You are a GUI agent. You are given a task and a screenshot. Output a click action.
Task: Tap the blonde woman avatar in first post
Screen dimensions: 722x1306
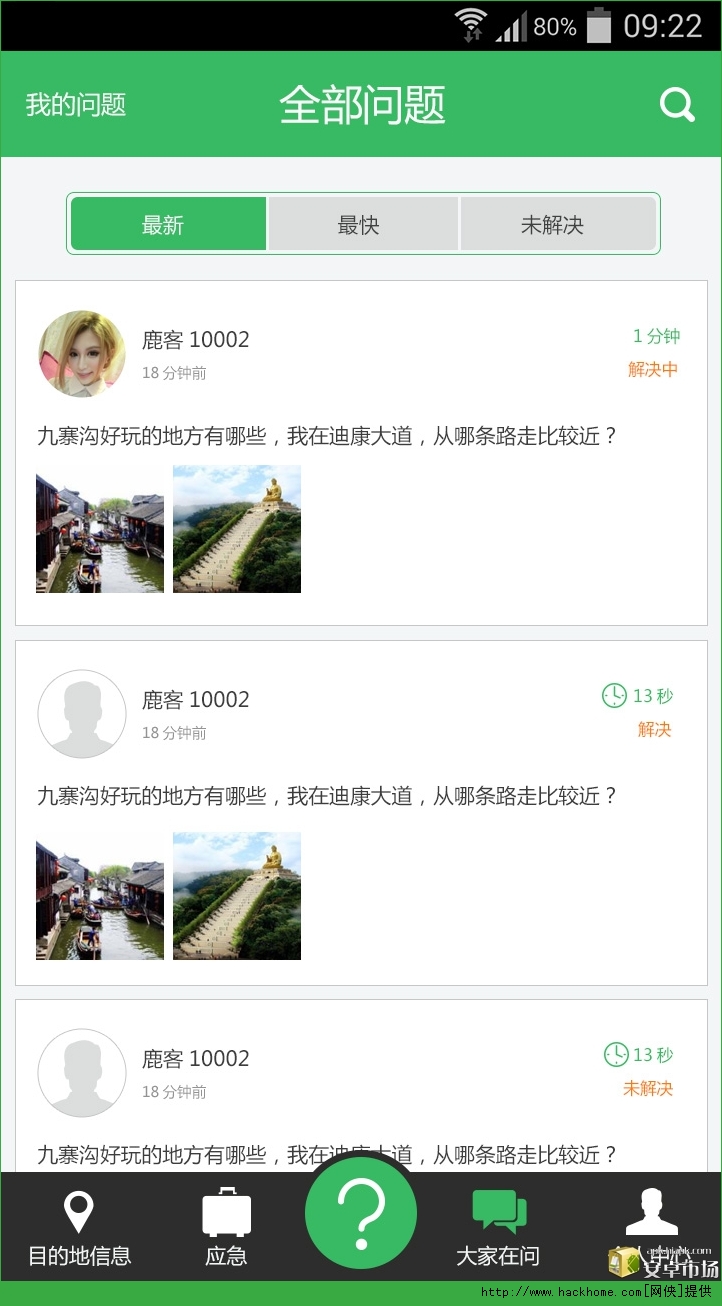coord(82,354)
